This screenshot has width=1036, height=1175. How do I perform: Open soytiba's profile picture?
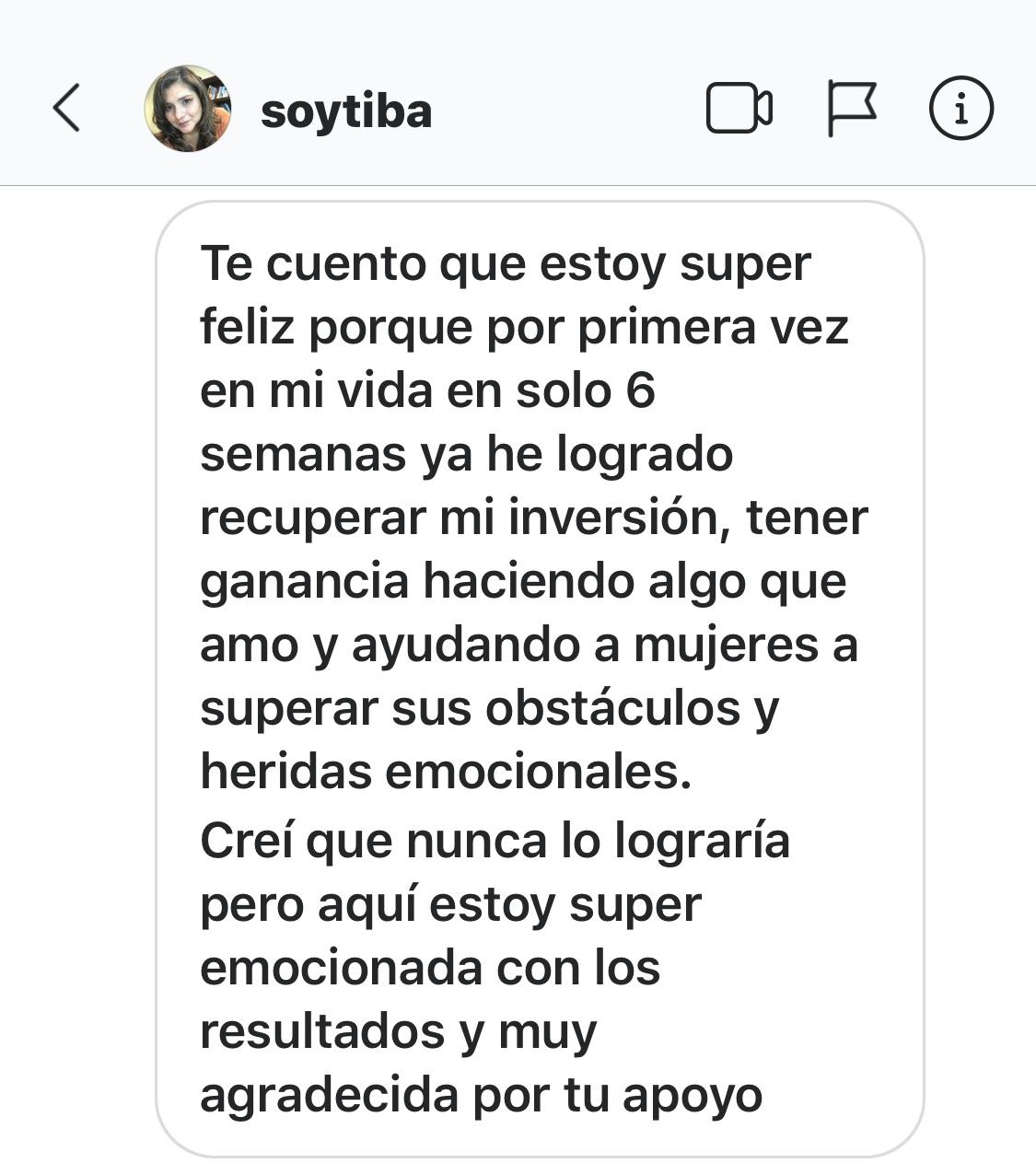[188, 109]
